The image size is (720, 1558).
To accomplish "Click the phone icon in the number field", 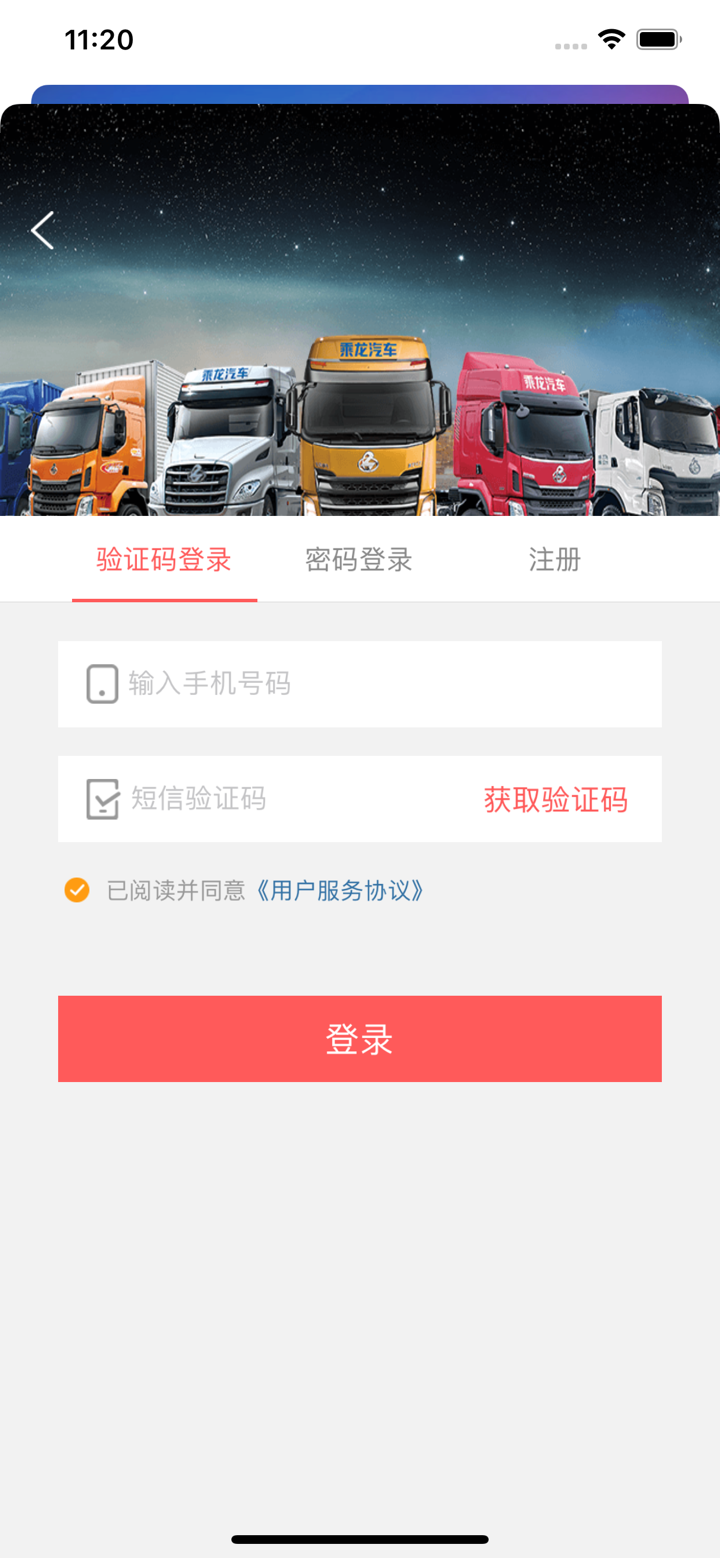I will (100, 684).
